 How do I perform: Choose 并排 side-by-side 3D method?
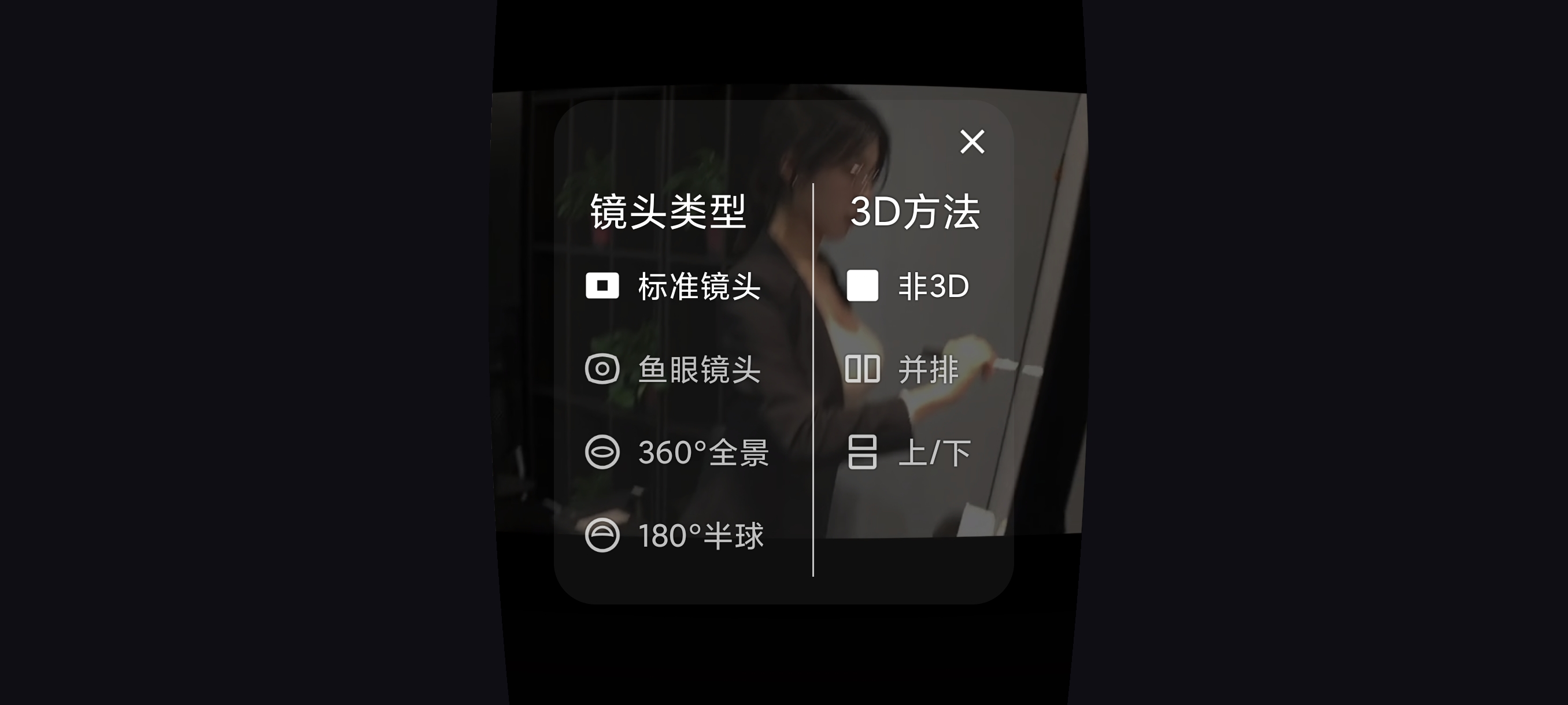coord(903,369)
